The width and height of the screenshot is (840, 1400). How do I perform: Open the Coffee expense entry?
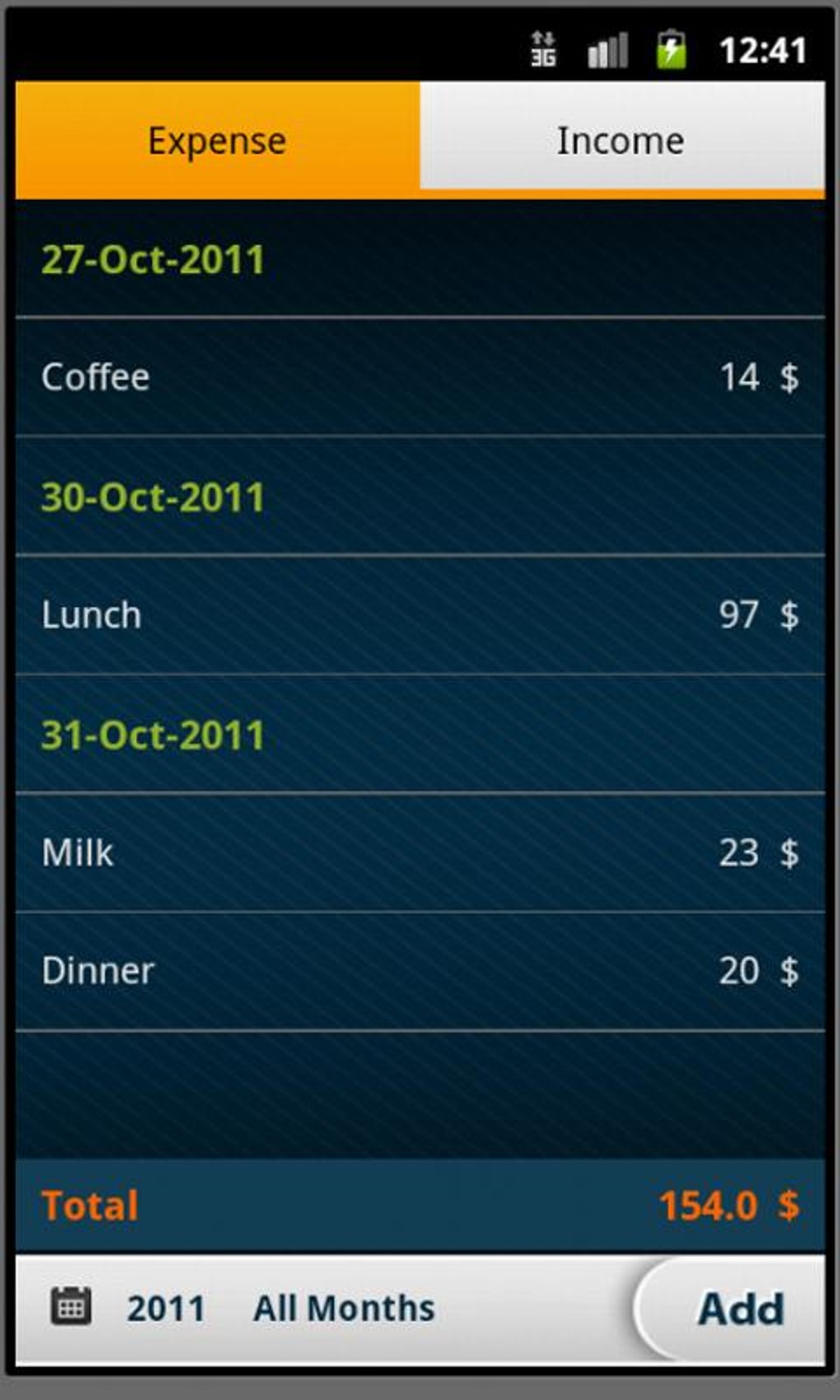420,377
